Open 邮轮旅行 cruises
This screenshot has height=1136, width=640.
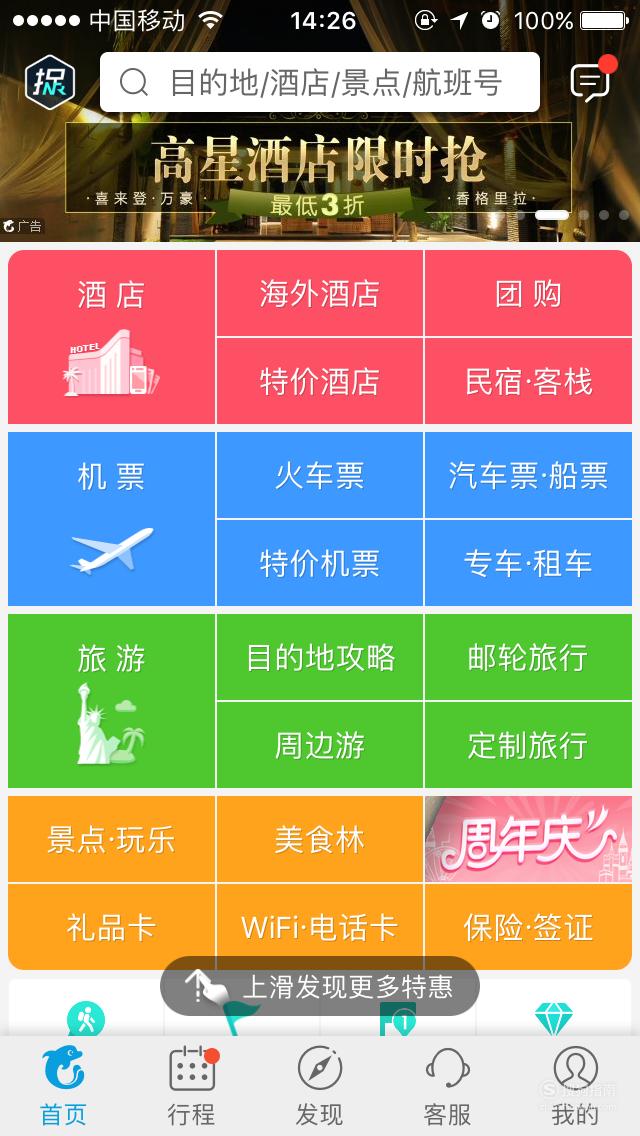point(528,657)
